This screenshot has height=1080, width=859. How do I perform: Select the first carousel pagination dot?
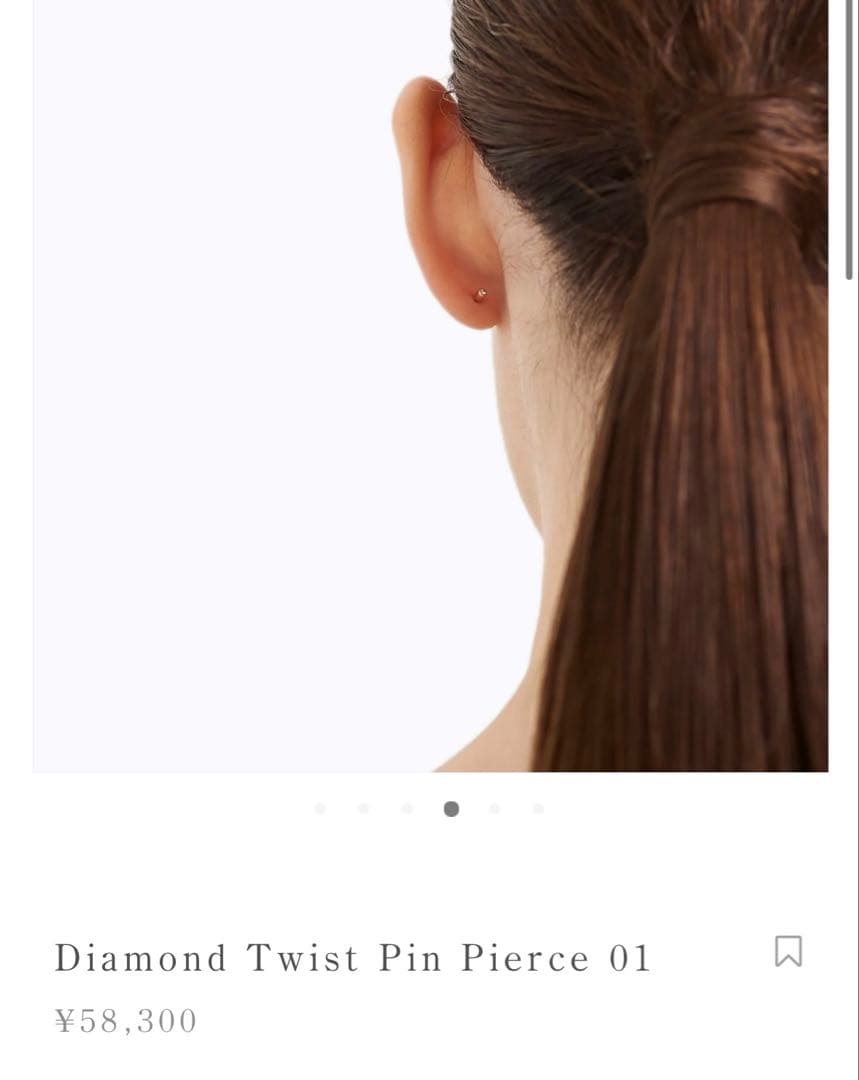320,808
